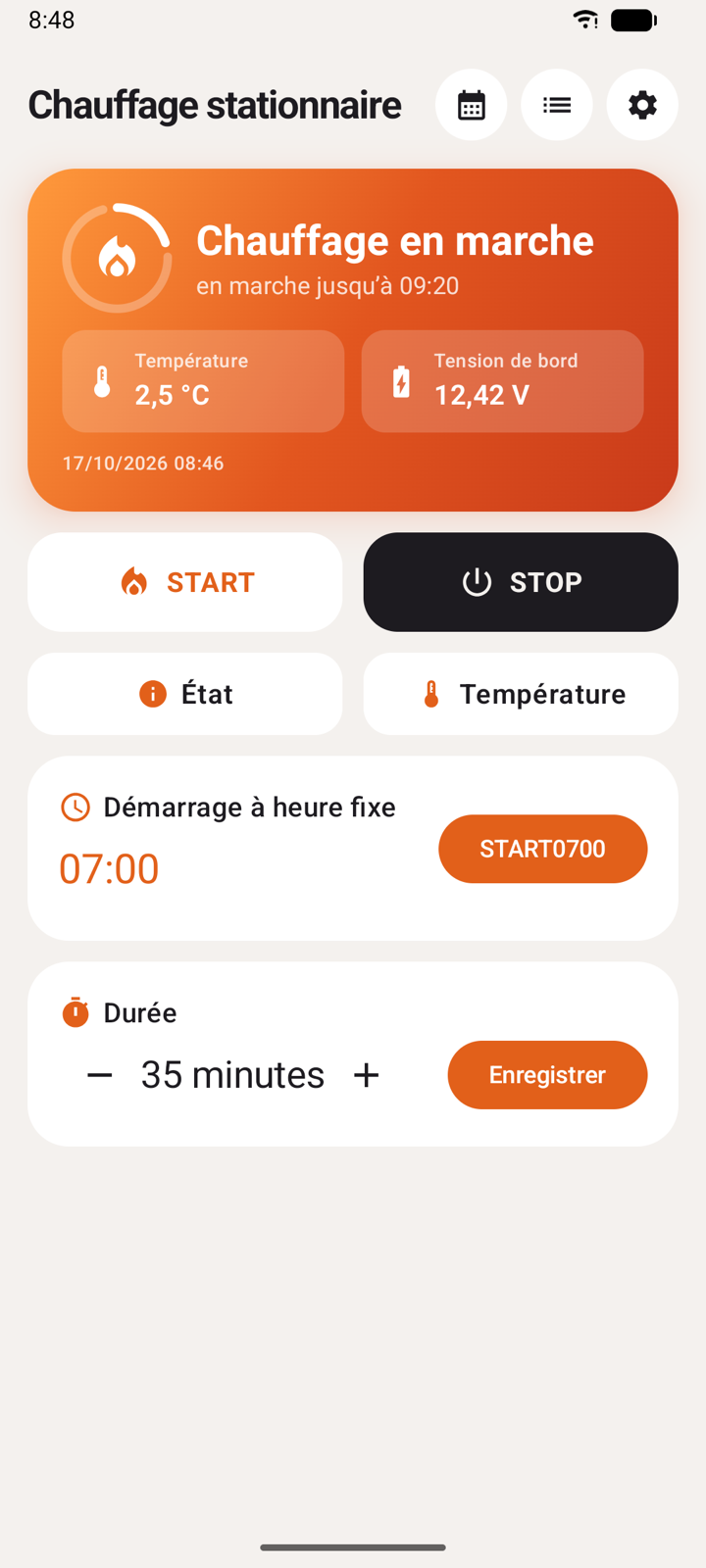Change the 07:00 fixed start time
706x1568 pixels.
(x=109, y=869)
